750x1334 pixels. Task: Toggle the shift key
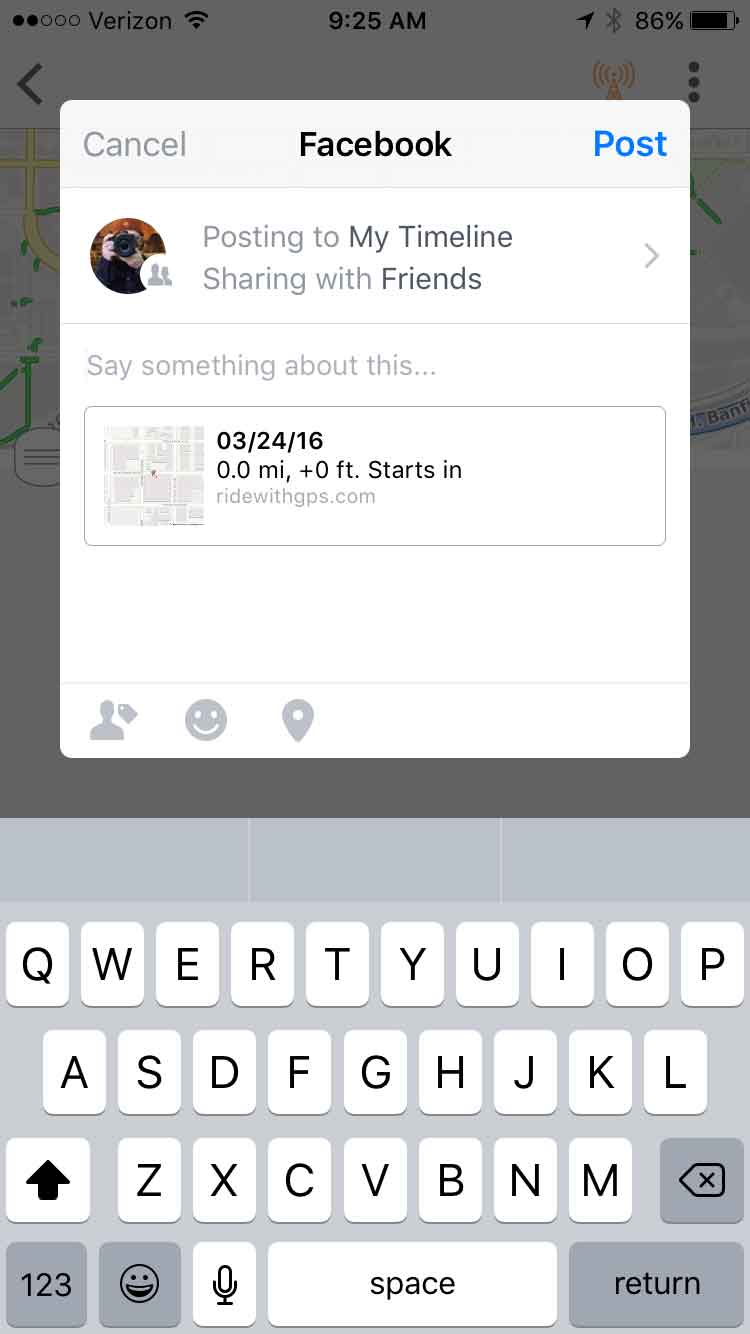click(48, 1181)
